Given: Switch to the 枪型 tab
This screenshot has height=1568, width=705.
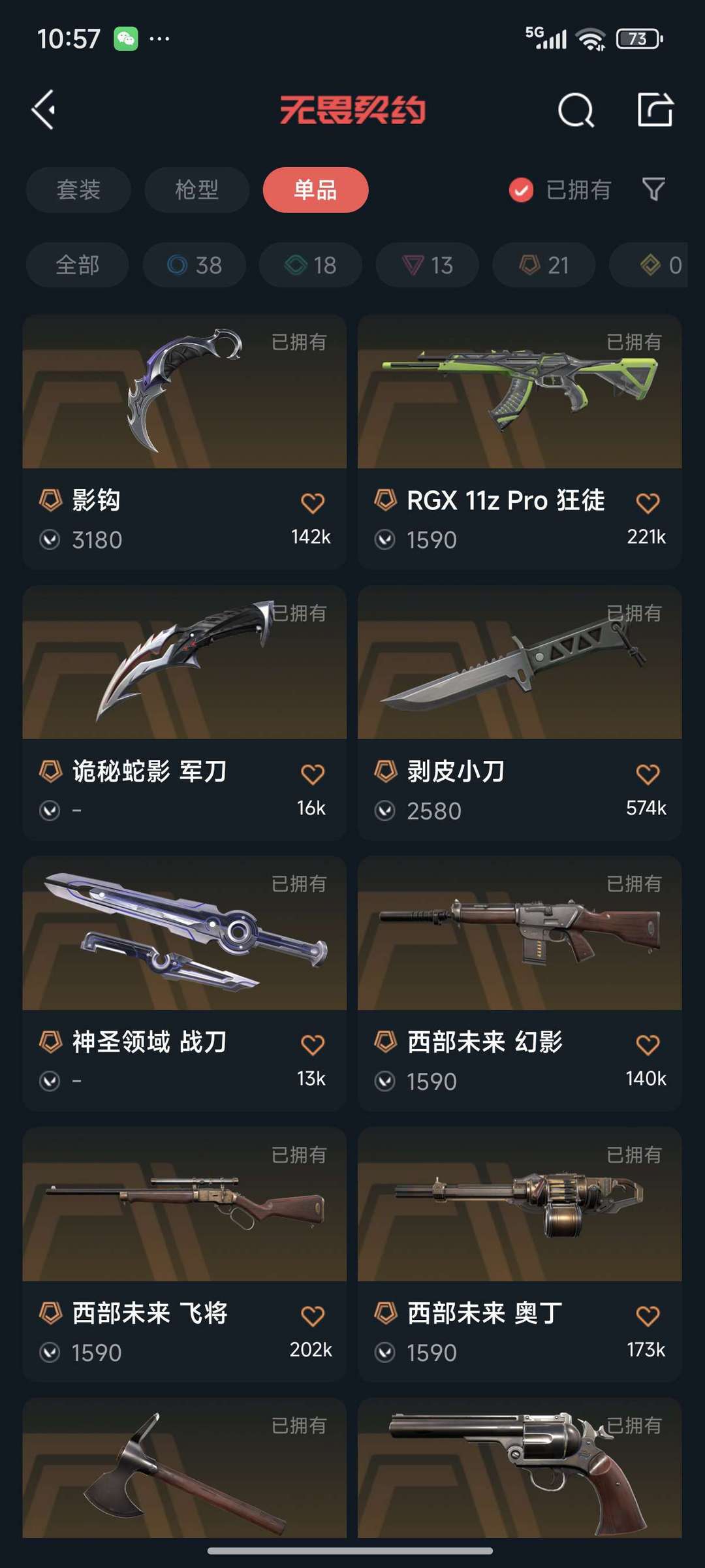Looking at the screenshot, I should (x=196, y=190).
